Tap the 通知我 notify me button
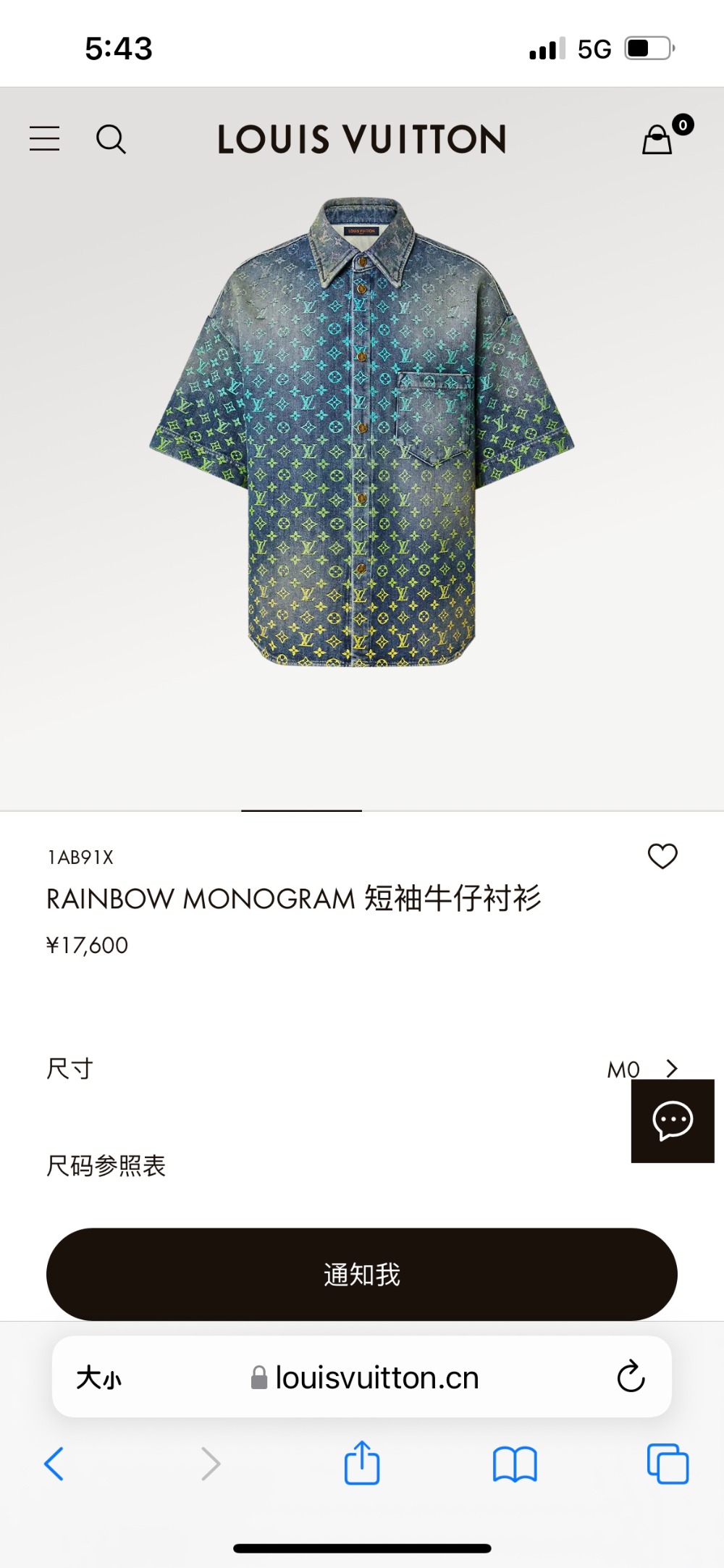Viewport: 724px width, 1568px height. 362,1274
